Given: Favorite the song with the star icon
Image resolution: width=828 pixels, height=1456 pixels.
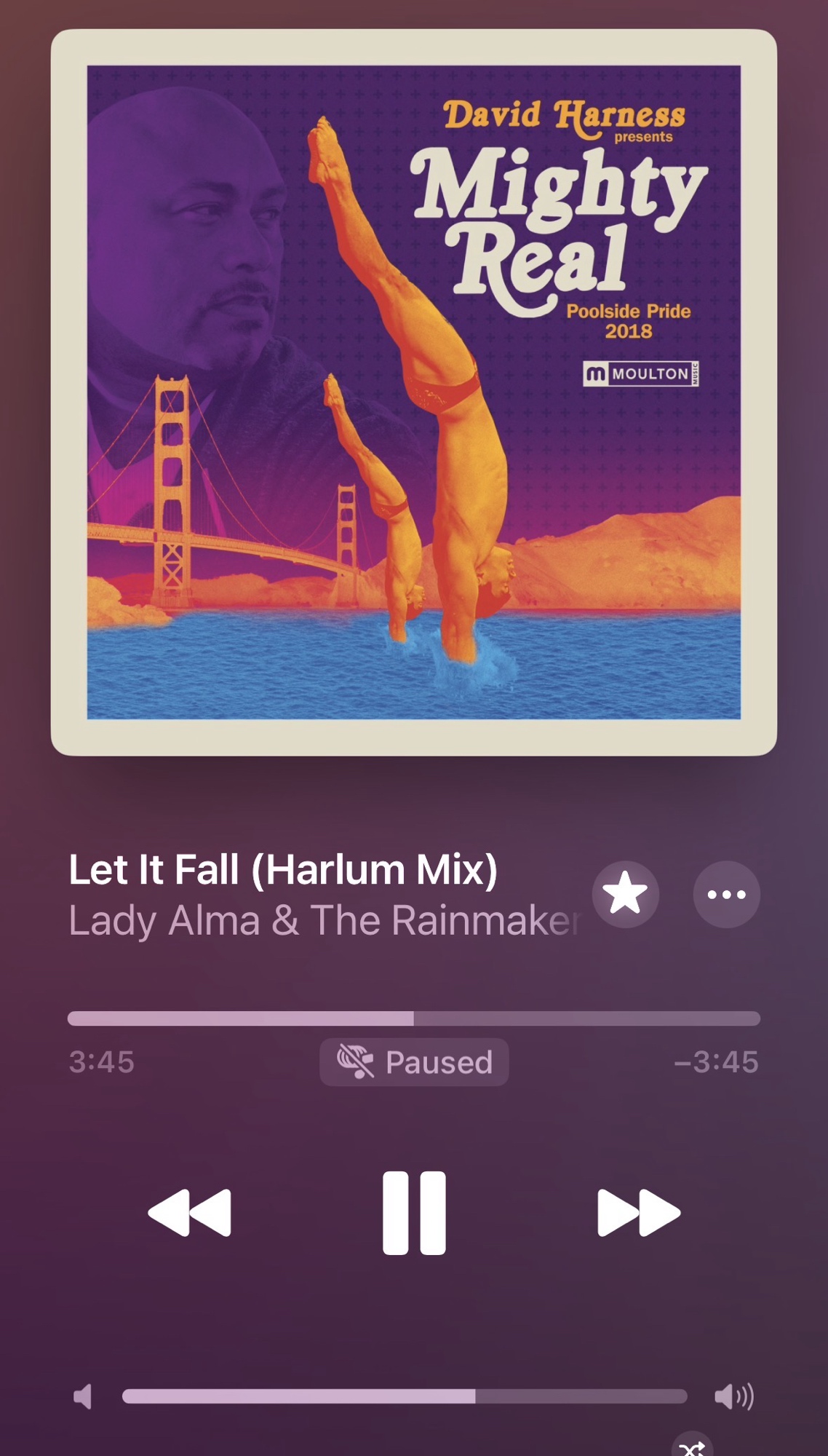Looking at the screenshot, I should [625, 894].
